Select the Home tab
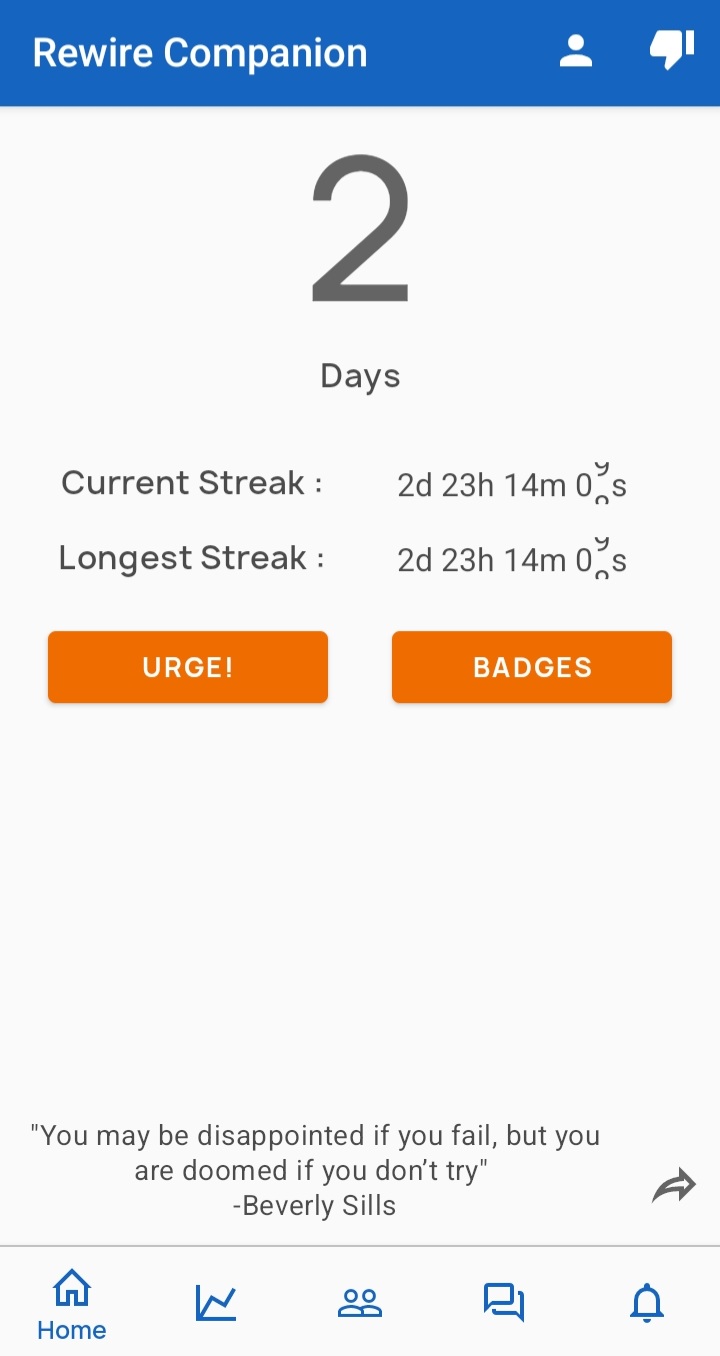Viewport: 720px width, 1356px height. [72, 1303]
